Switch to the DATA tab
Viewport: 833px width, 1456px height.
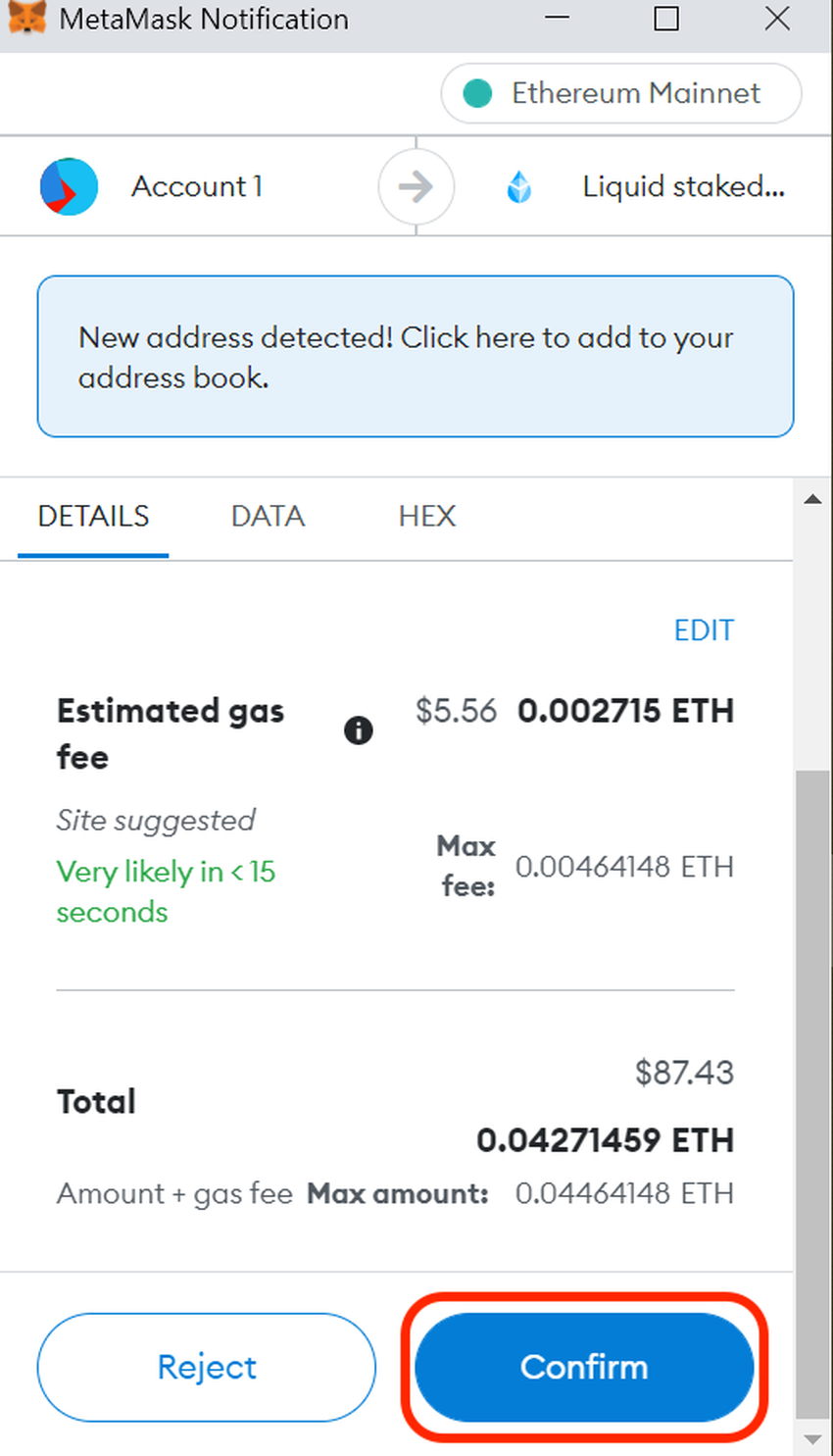[268, 516]
